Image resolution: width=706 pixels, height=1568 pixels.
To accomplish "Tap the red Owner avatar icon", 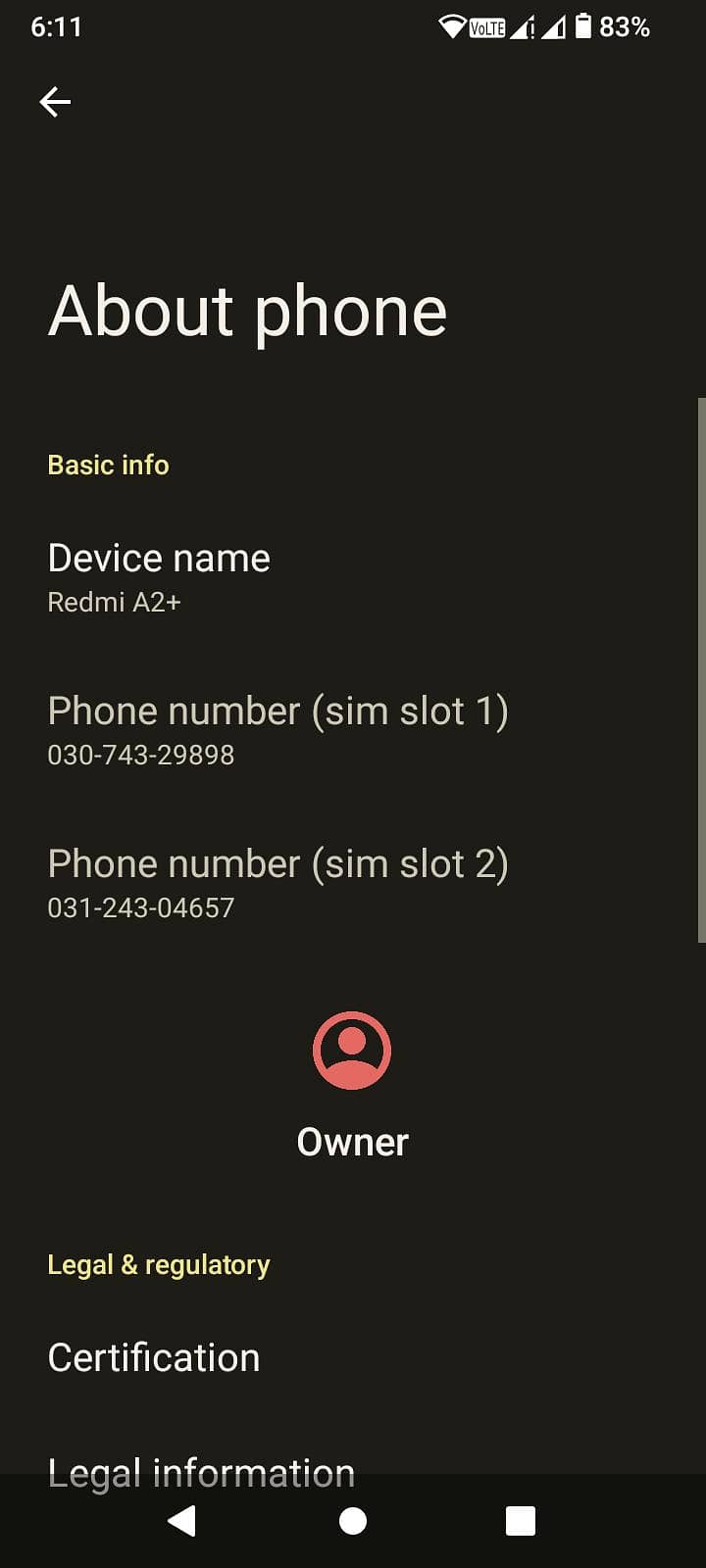I will pyautogui.click(x=352, y=1050).
